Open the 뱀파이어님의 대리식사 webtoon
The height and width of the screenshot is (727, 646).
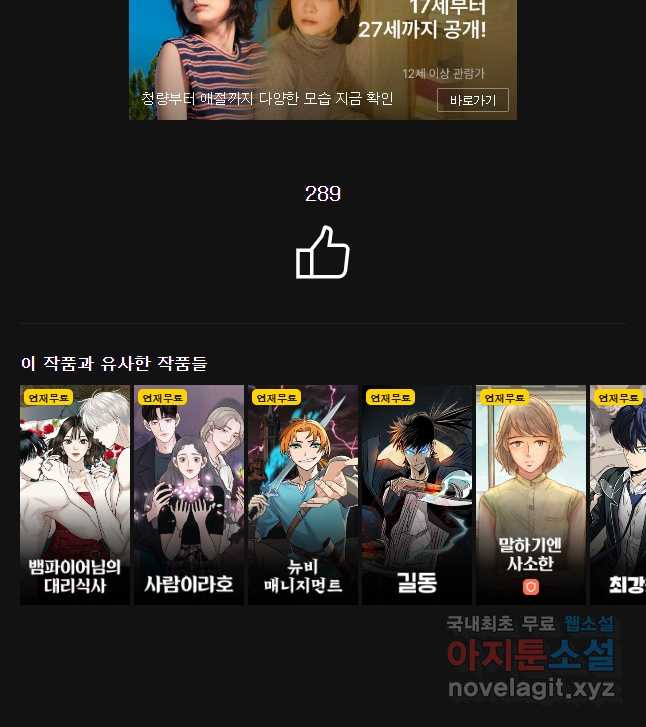point(75,495)
